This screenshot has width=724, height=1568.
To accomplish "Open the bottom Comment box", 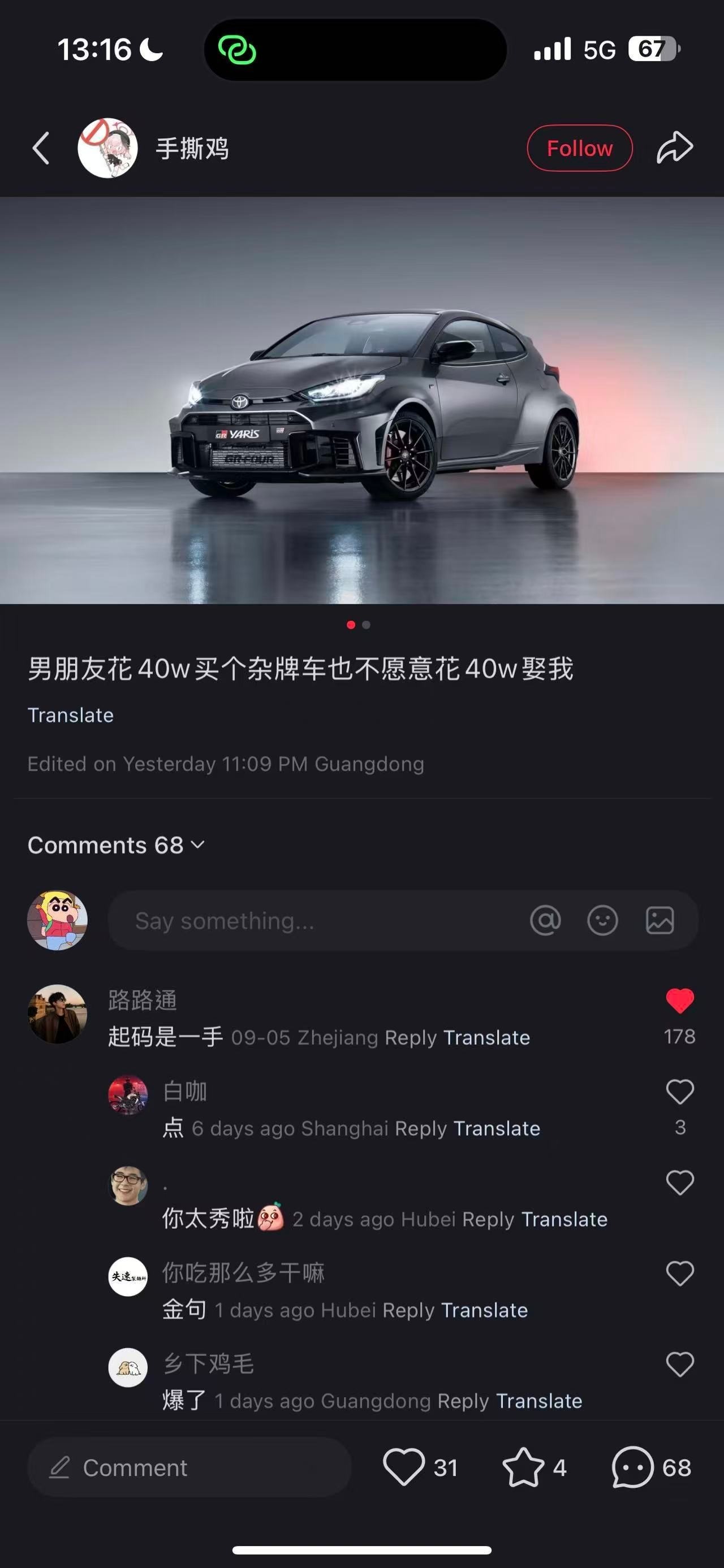I will coord(189,1467).
